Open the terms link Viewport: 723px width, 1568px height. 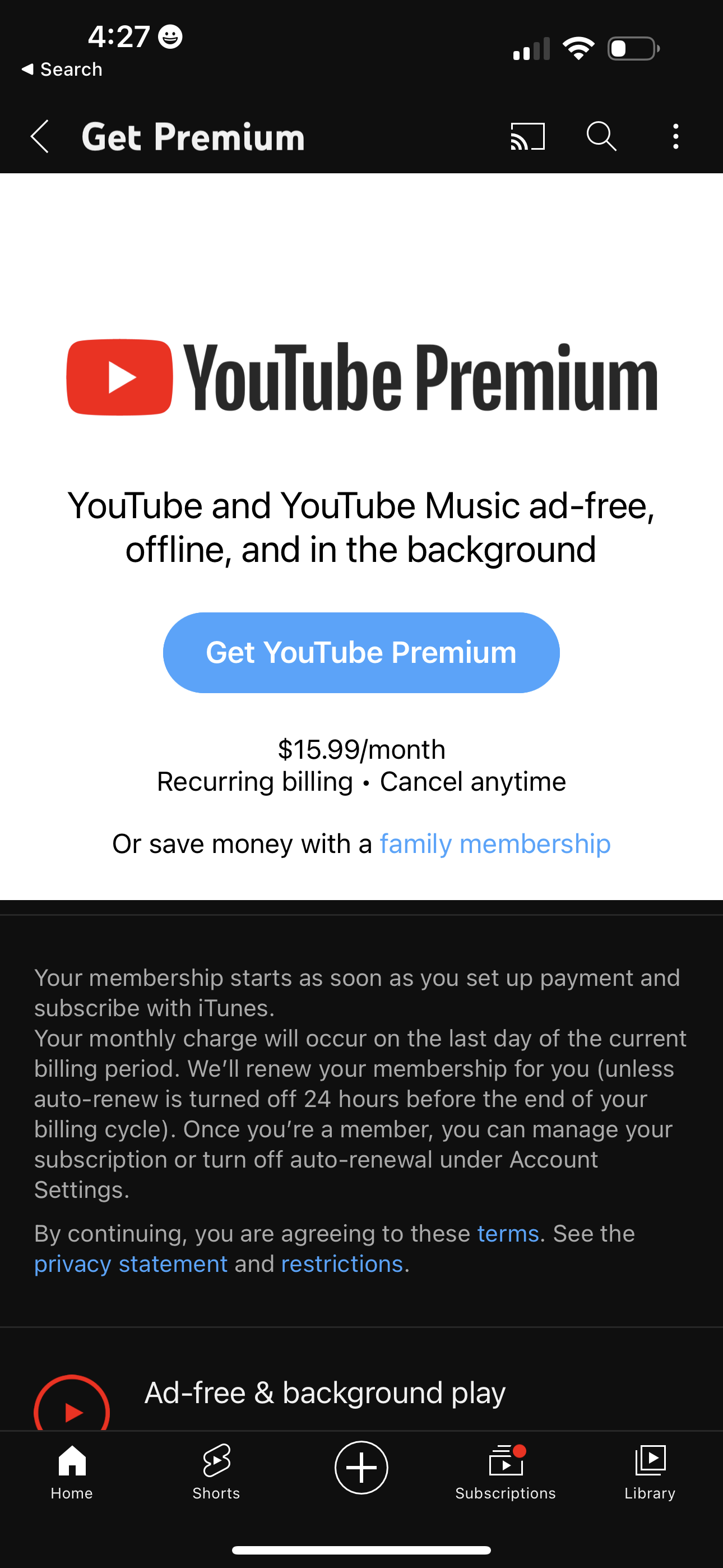508,1233
